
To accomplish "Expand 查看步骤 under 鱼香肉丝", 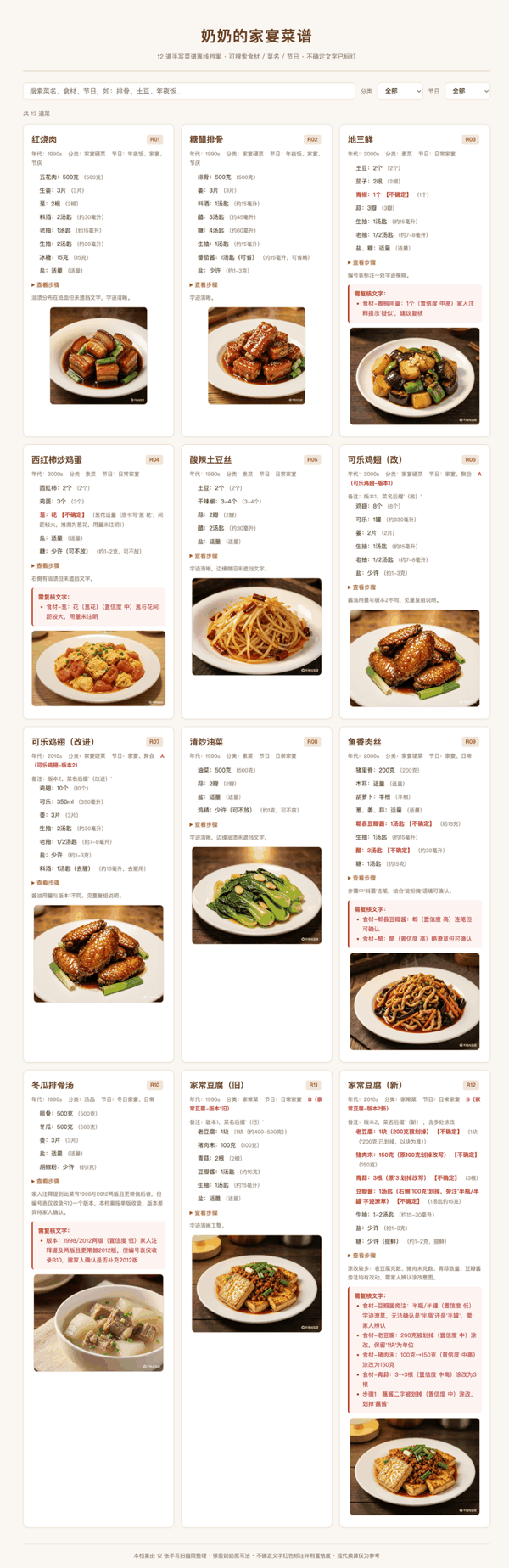I will tap(361, 878).
